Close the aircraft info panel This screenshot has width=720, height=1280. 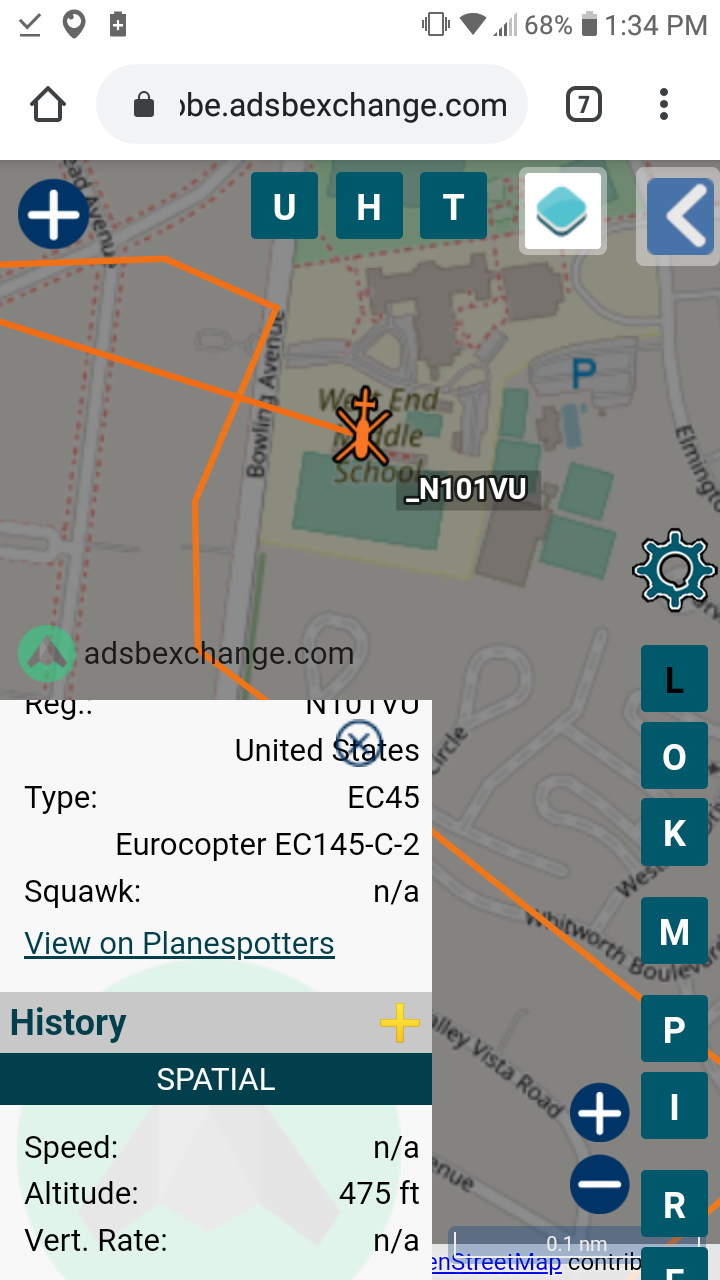click(358, 743)
